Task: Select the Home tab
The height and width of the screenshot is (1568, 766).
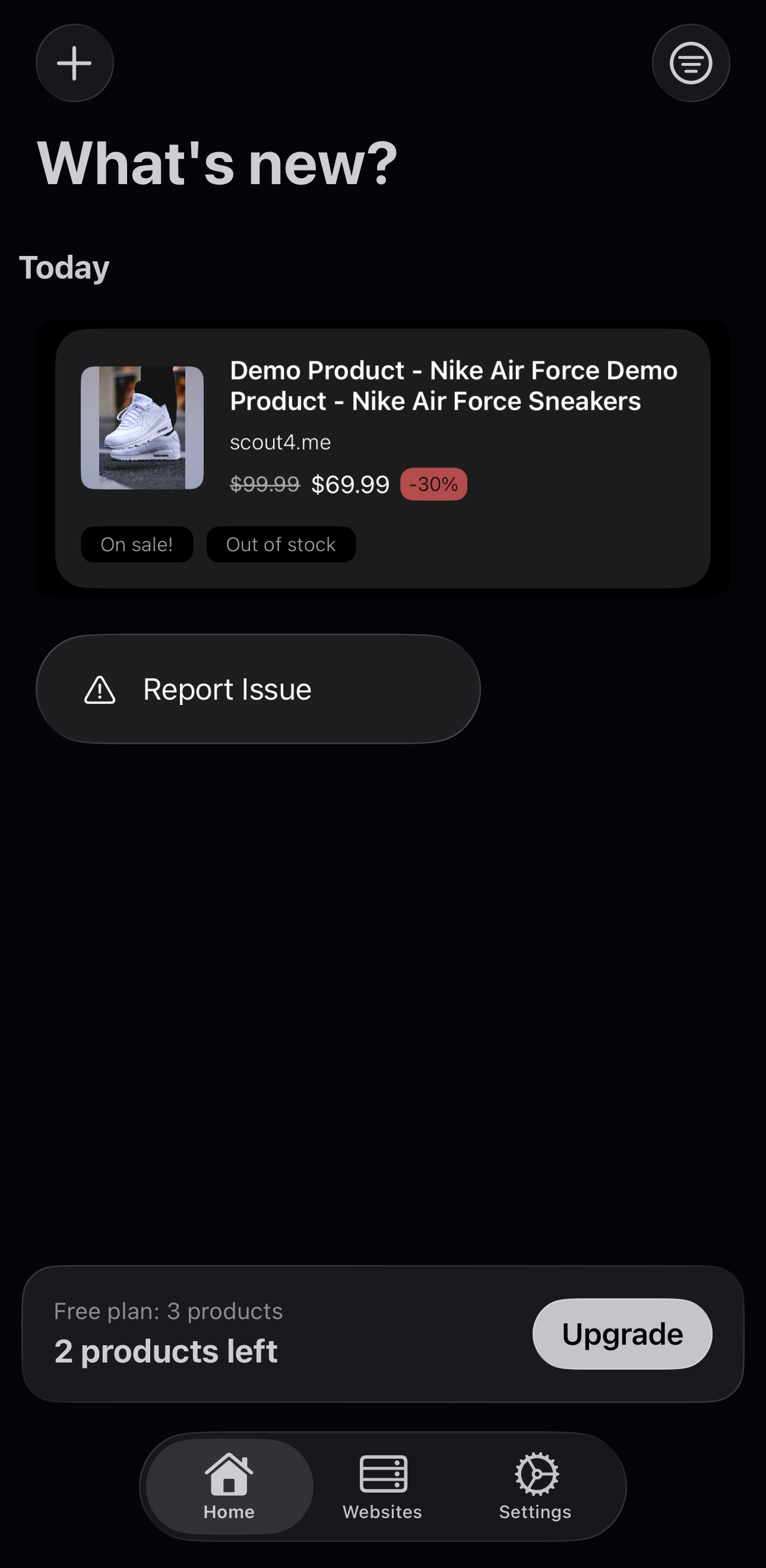Action: pos(229,1487)
